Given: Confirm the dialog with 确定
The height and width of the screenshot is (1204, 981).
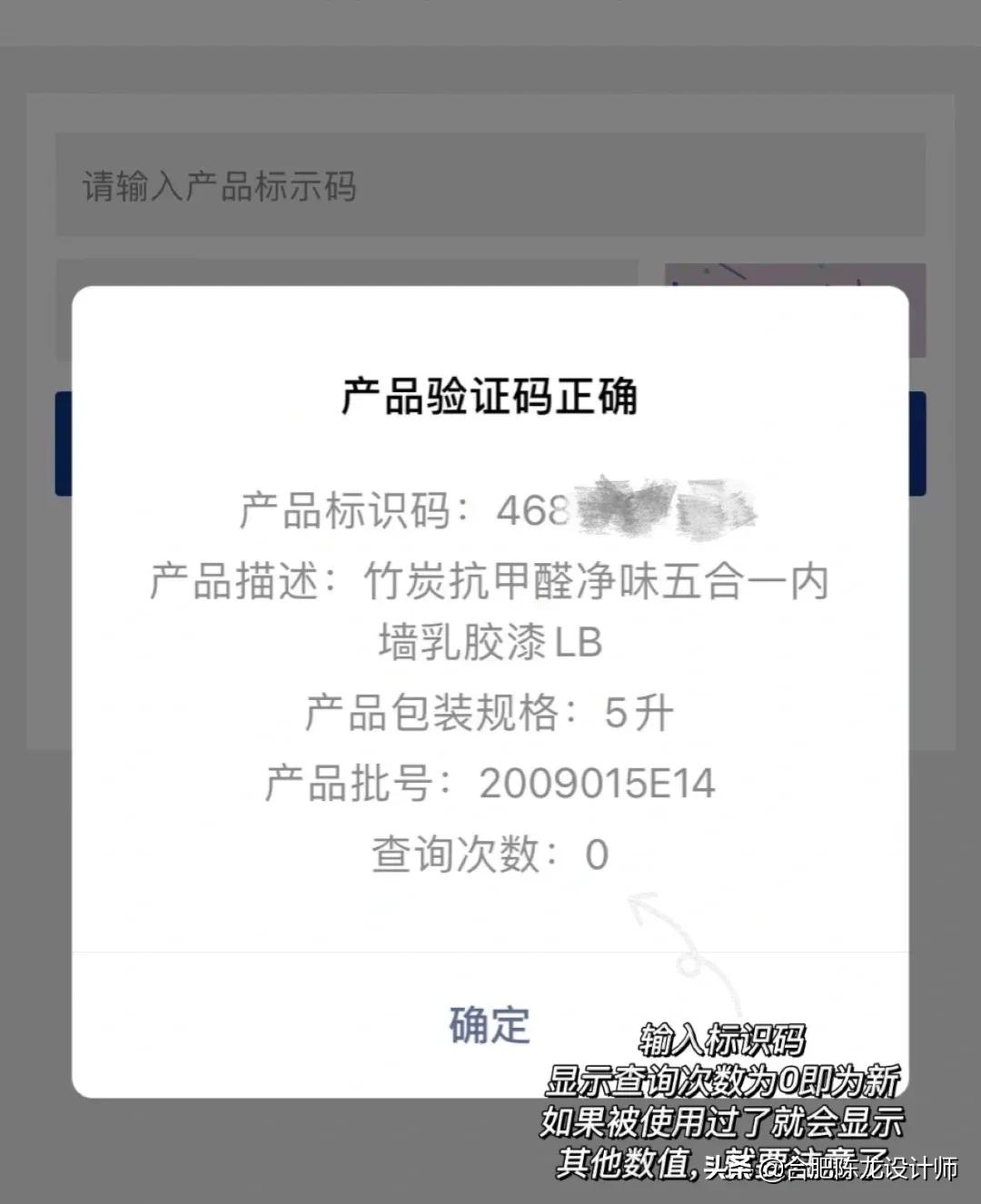Looking at the screenshot, I should click(x=490, y=1025).
